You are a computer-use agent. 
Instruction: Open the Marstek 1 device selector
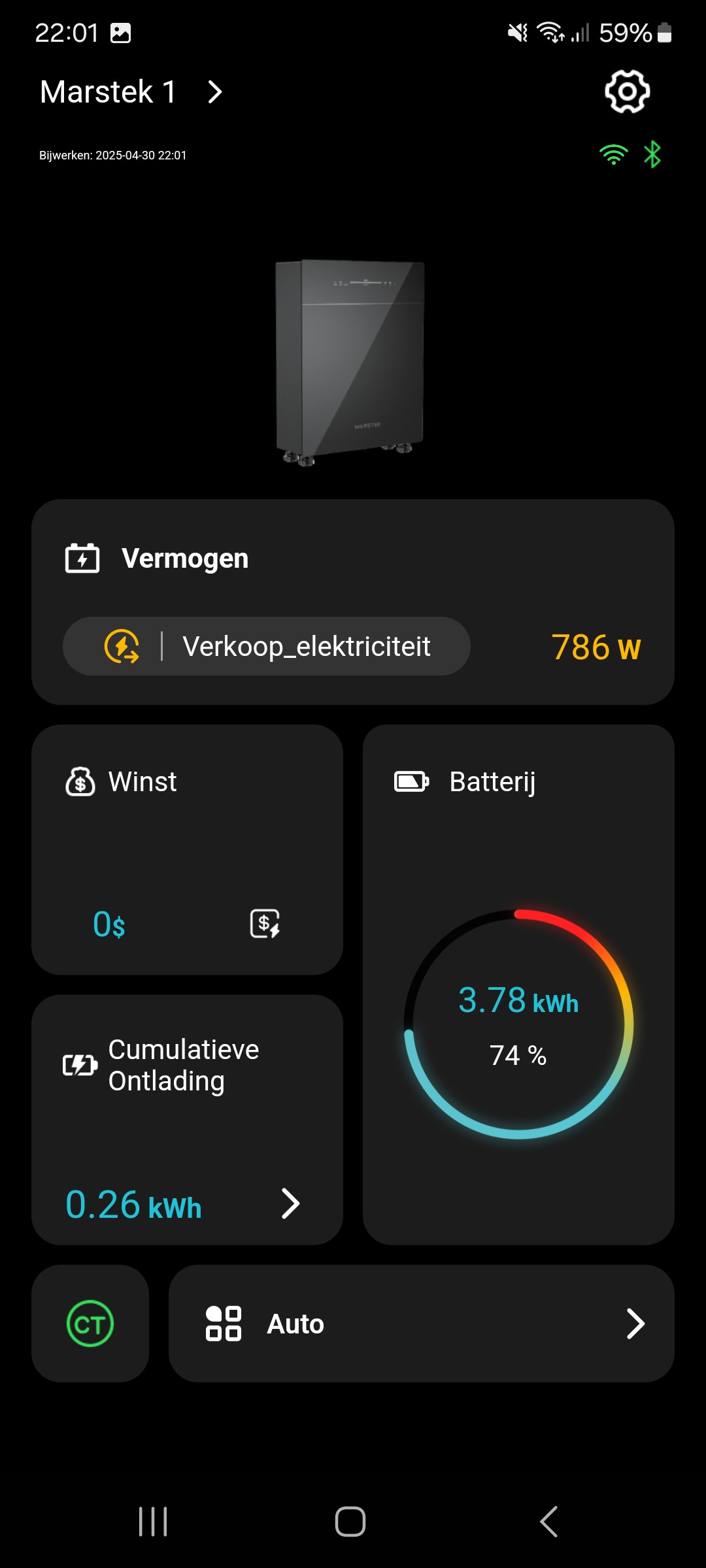(131, 92)
